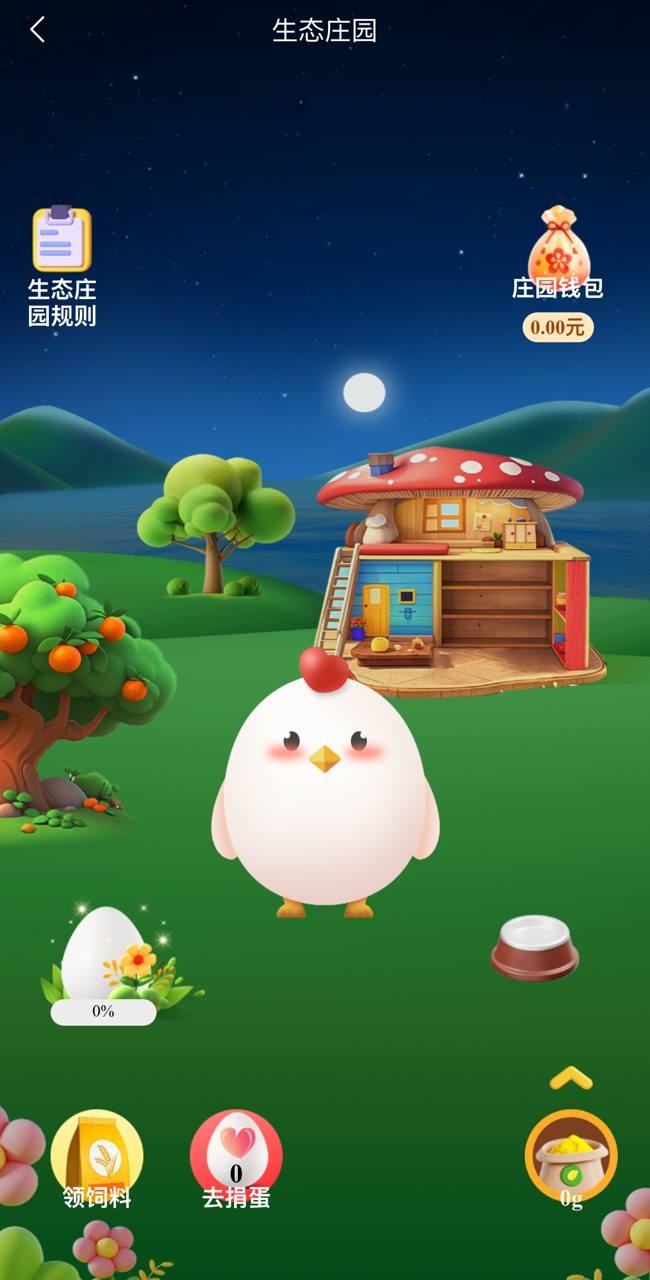The image size is (650, 1280).
Task: Go back using the top-left arrow
Action: pyautogui.click(x=38, y=30)
